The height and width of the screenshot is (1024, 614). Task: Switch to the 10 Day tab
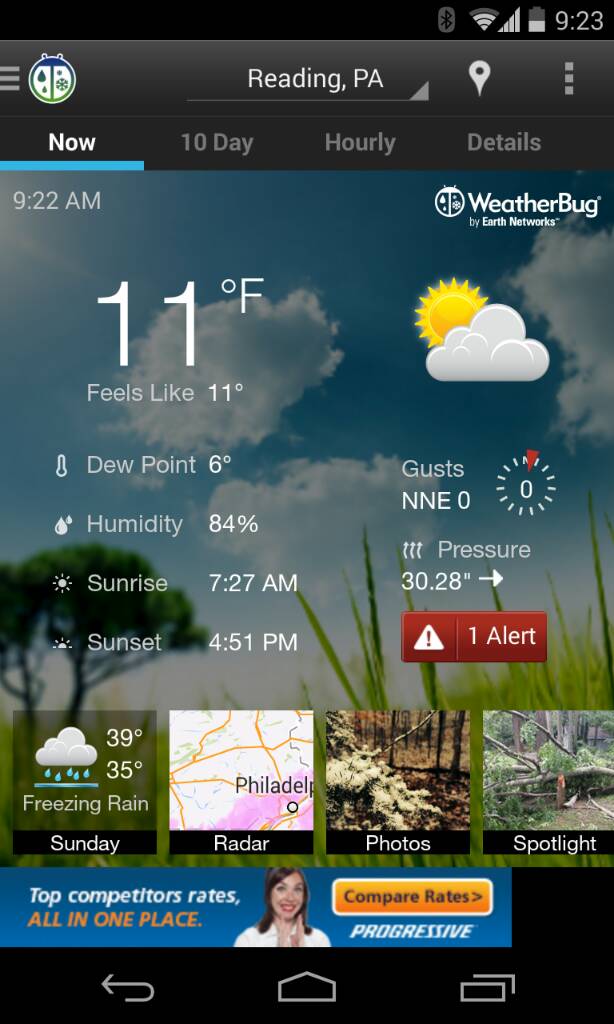[216, 142]
